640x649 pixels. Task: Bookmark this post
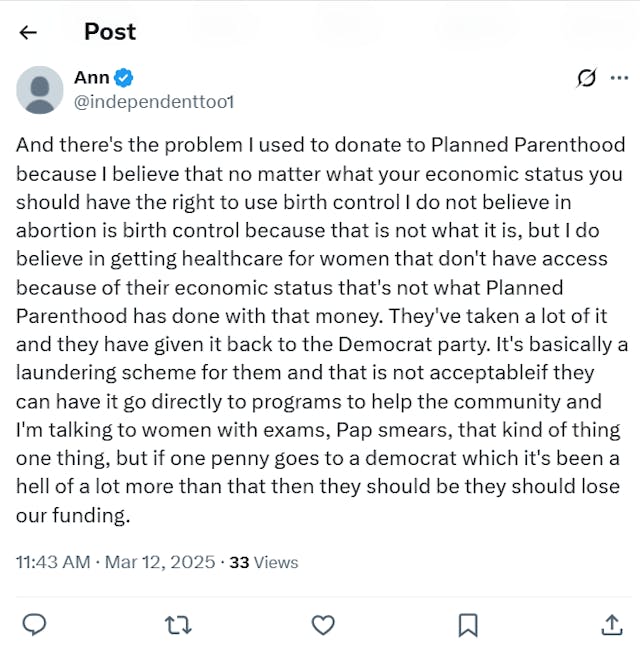click(467, 625)
